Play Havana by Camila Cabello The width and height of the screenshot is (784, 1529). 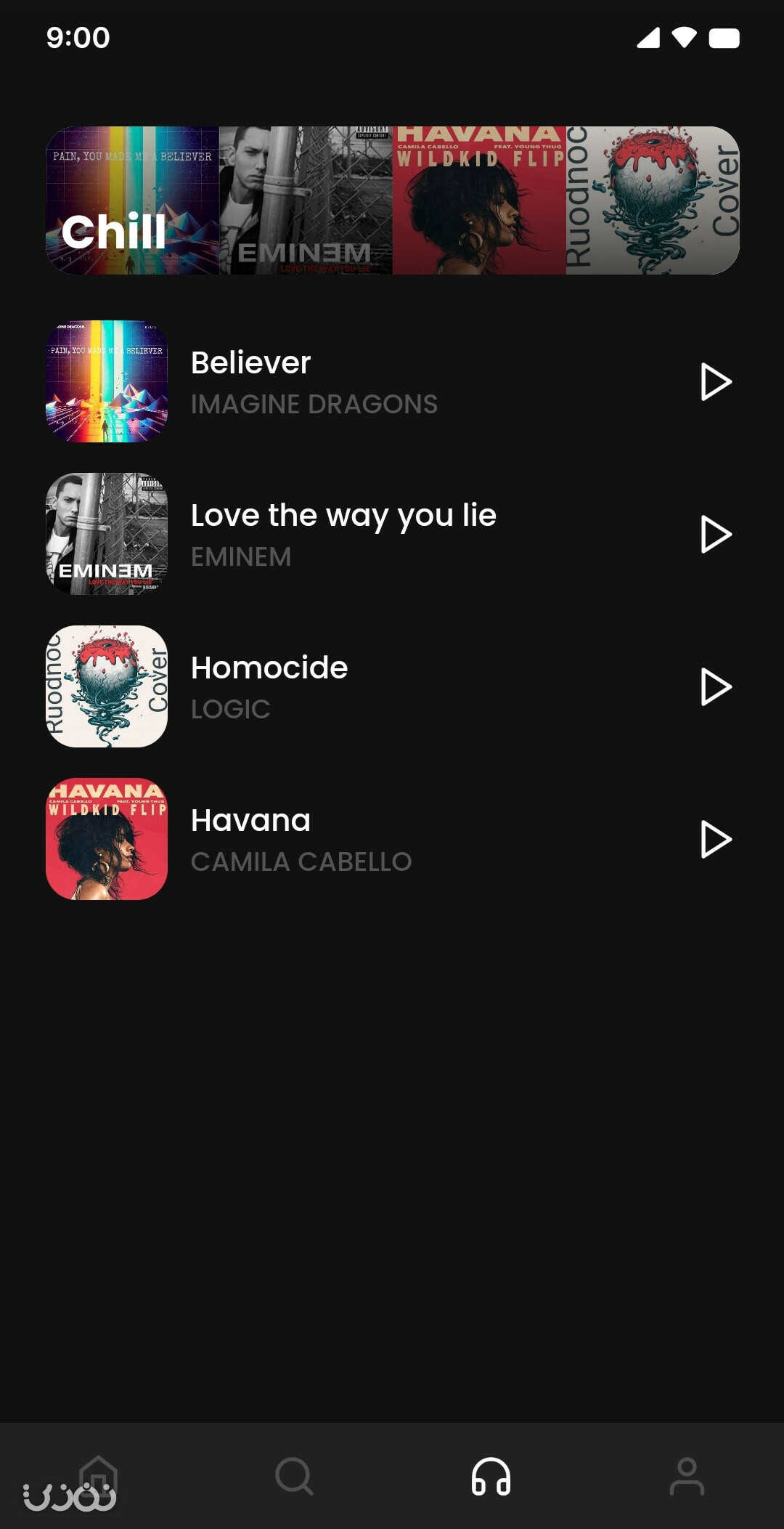(x=715, y=840)
